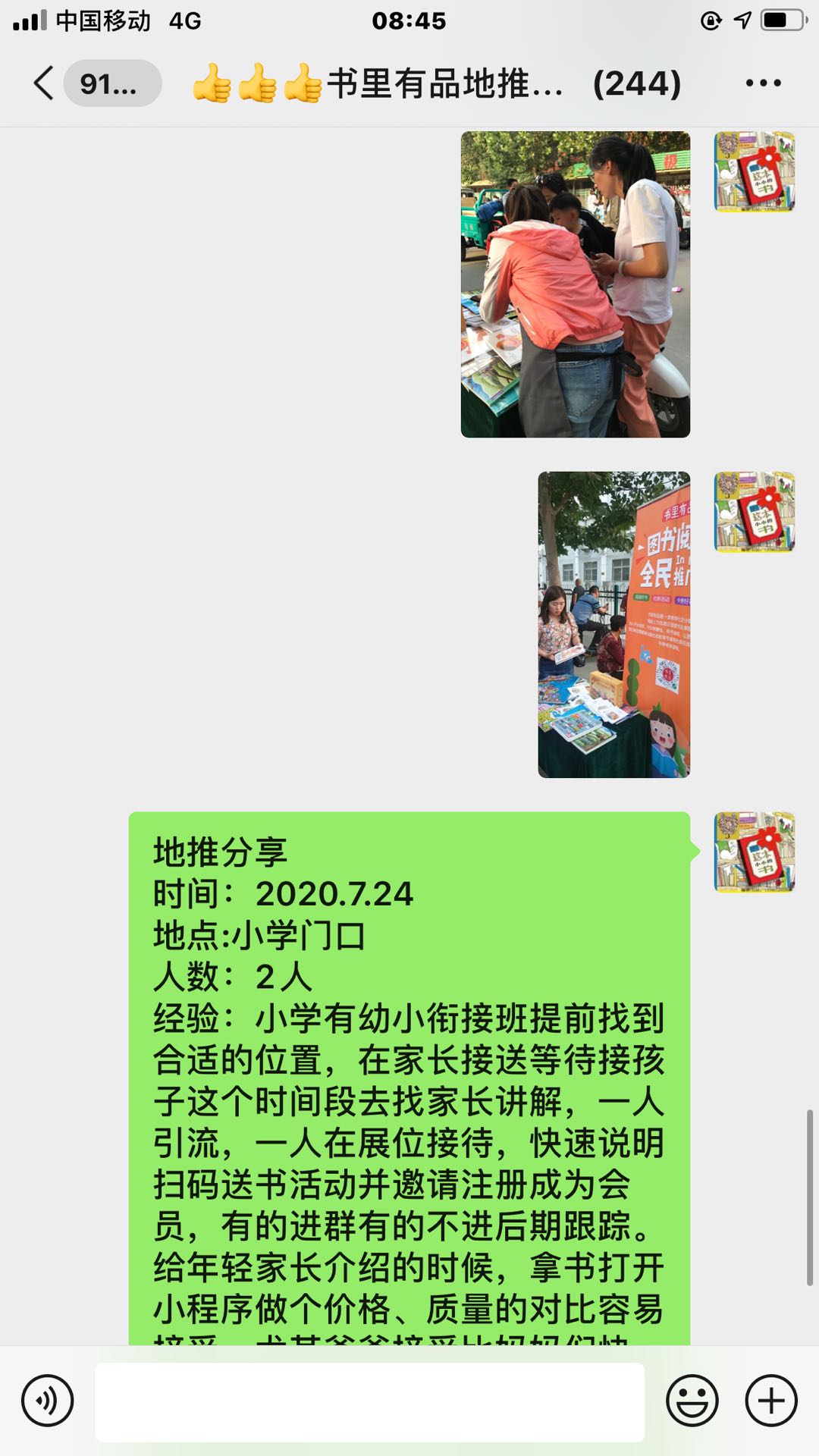Open the plus attachments menu

(771, 1401)
